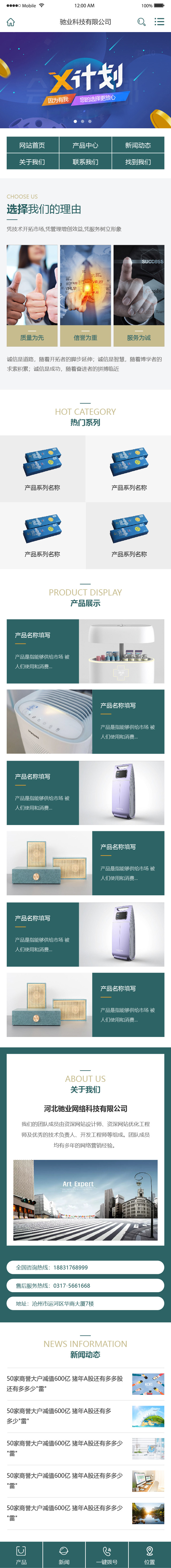
Task: Switch to the 产品 bottom tab
Action: point(21,1555)
